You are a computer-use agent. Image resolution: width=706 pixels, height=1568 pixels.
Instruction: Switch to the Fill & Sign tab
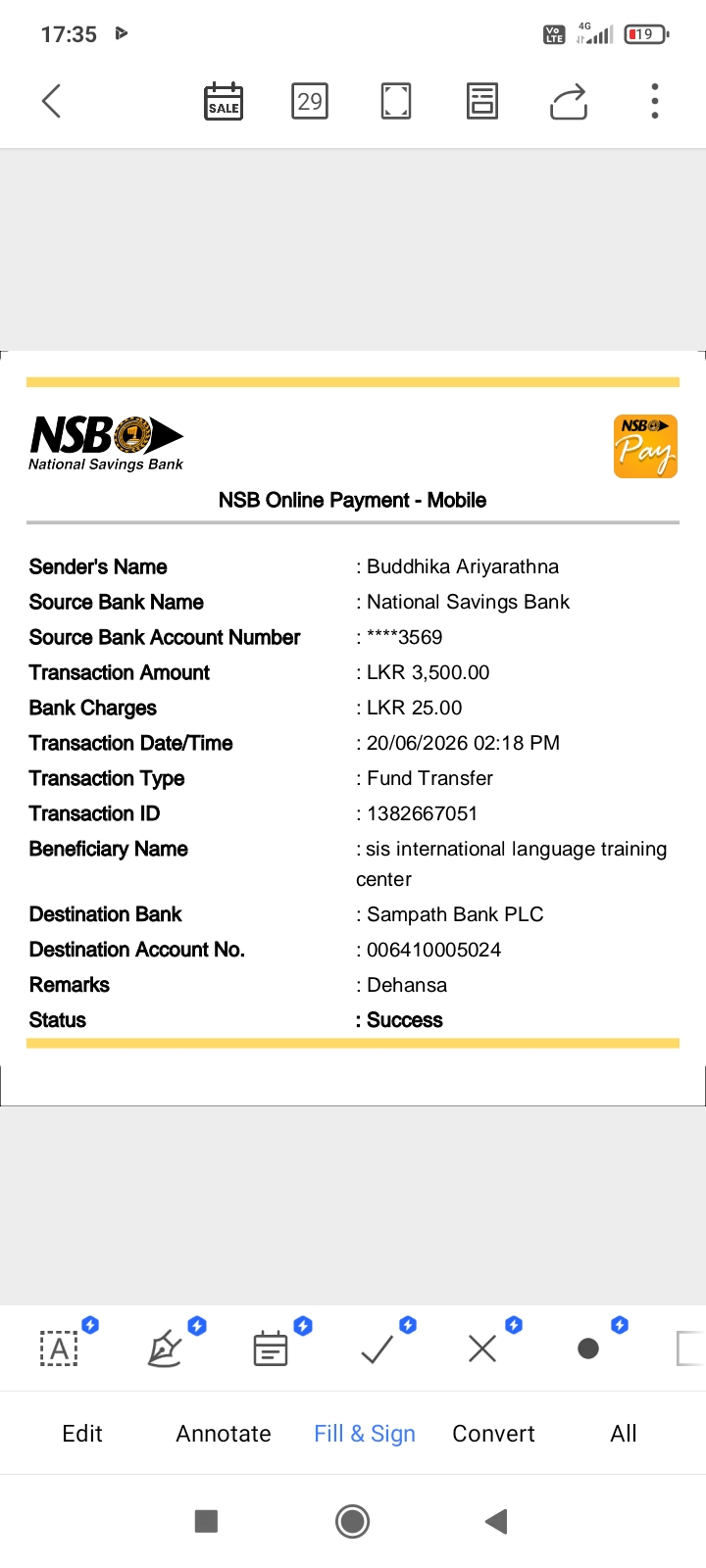(365, 1434)
